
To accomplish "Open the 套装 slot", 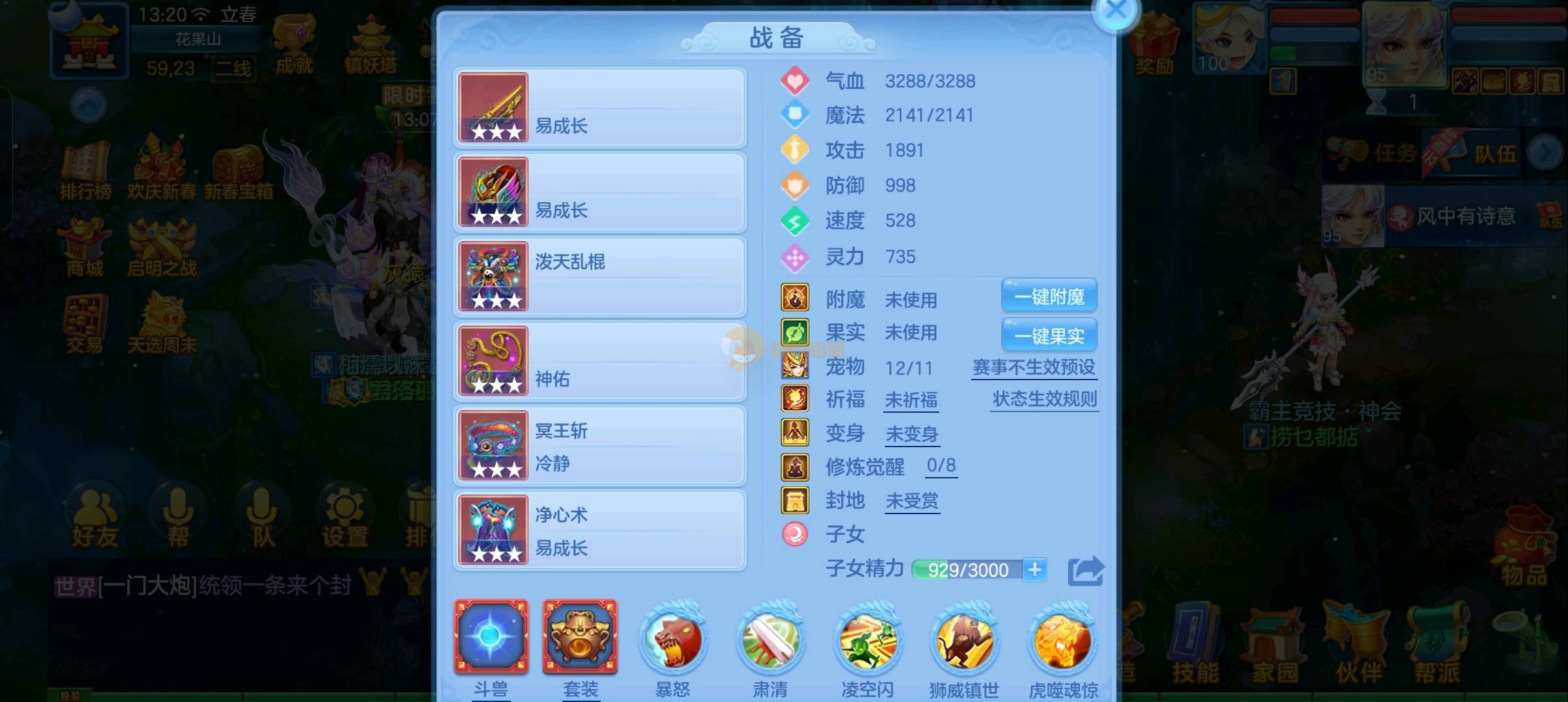I will tap(581, 637).
